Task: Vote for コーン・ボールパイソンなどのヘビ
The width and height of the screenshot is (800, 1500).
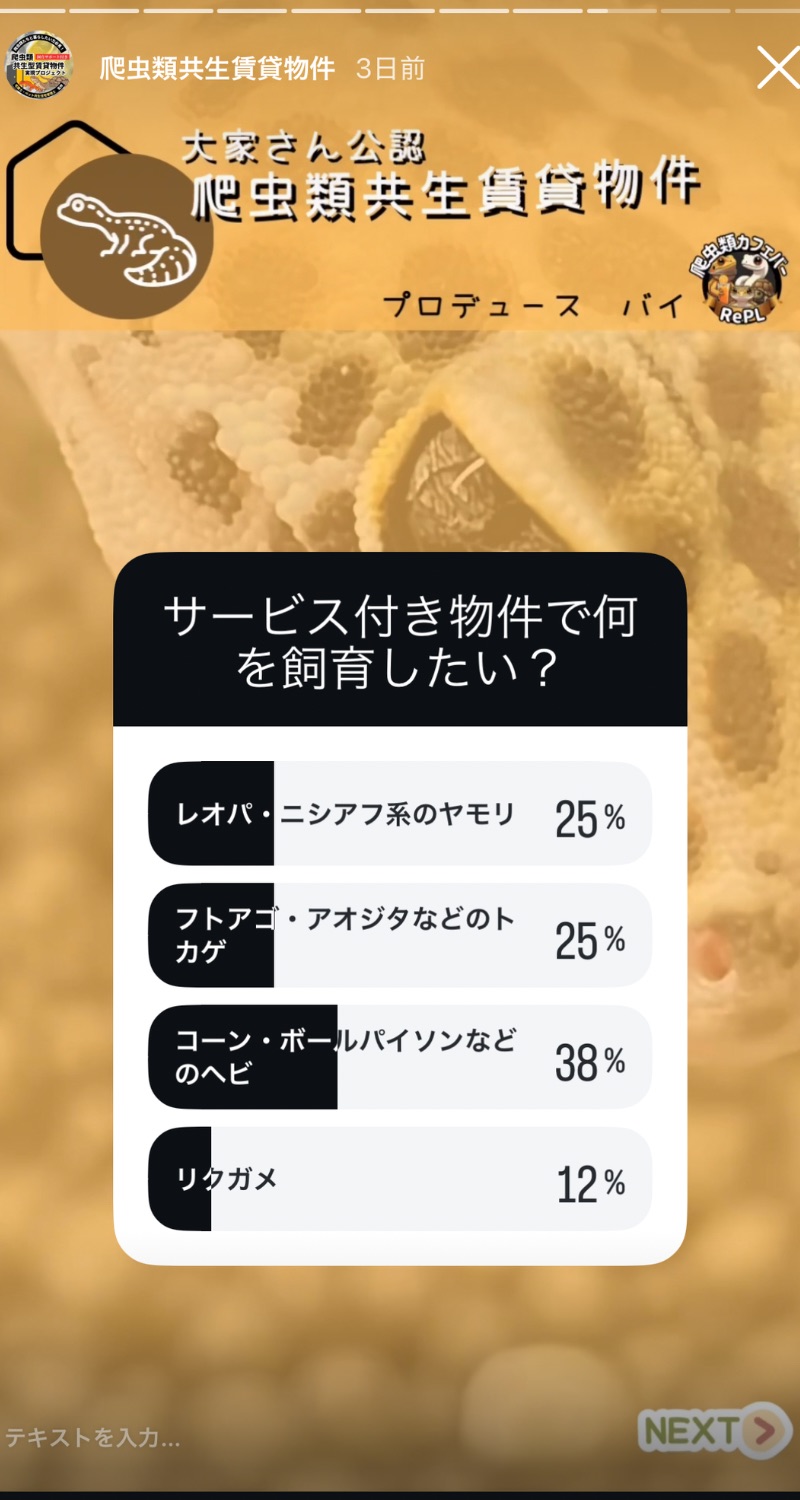Action: [400, 1058]
